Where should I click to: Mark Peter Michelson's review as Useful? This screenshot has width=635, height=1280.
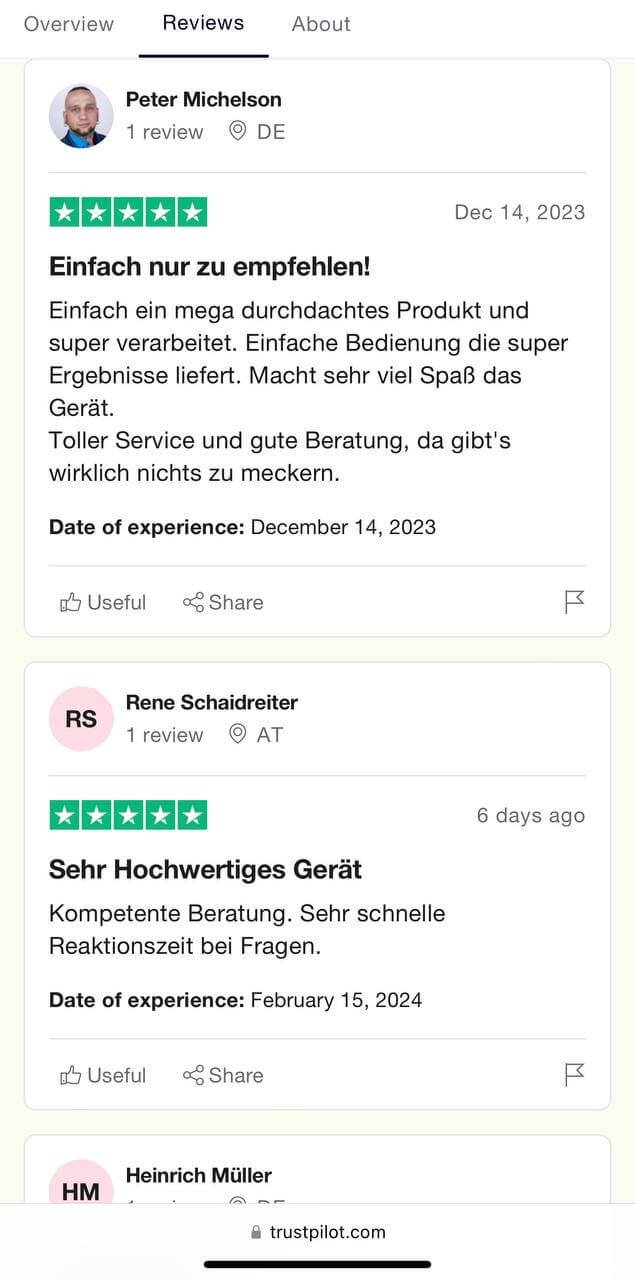tap(103, 602)
